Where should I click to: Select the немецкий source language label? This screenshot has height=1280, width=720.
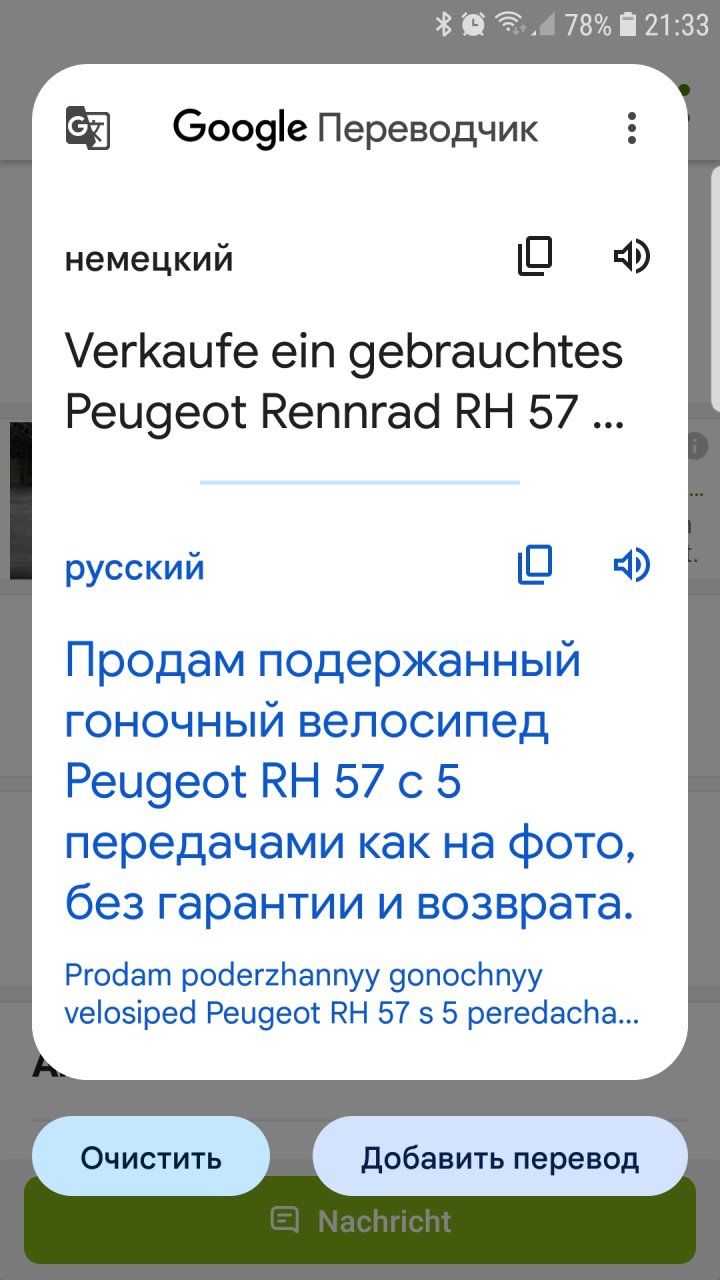[x=149, y=259]
